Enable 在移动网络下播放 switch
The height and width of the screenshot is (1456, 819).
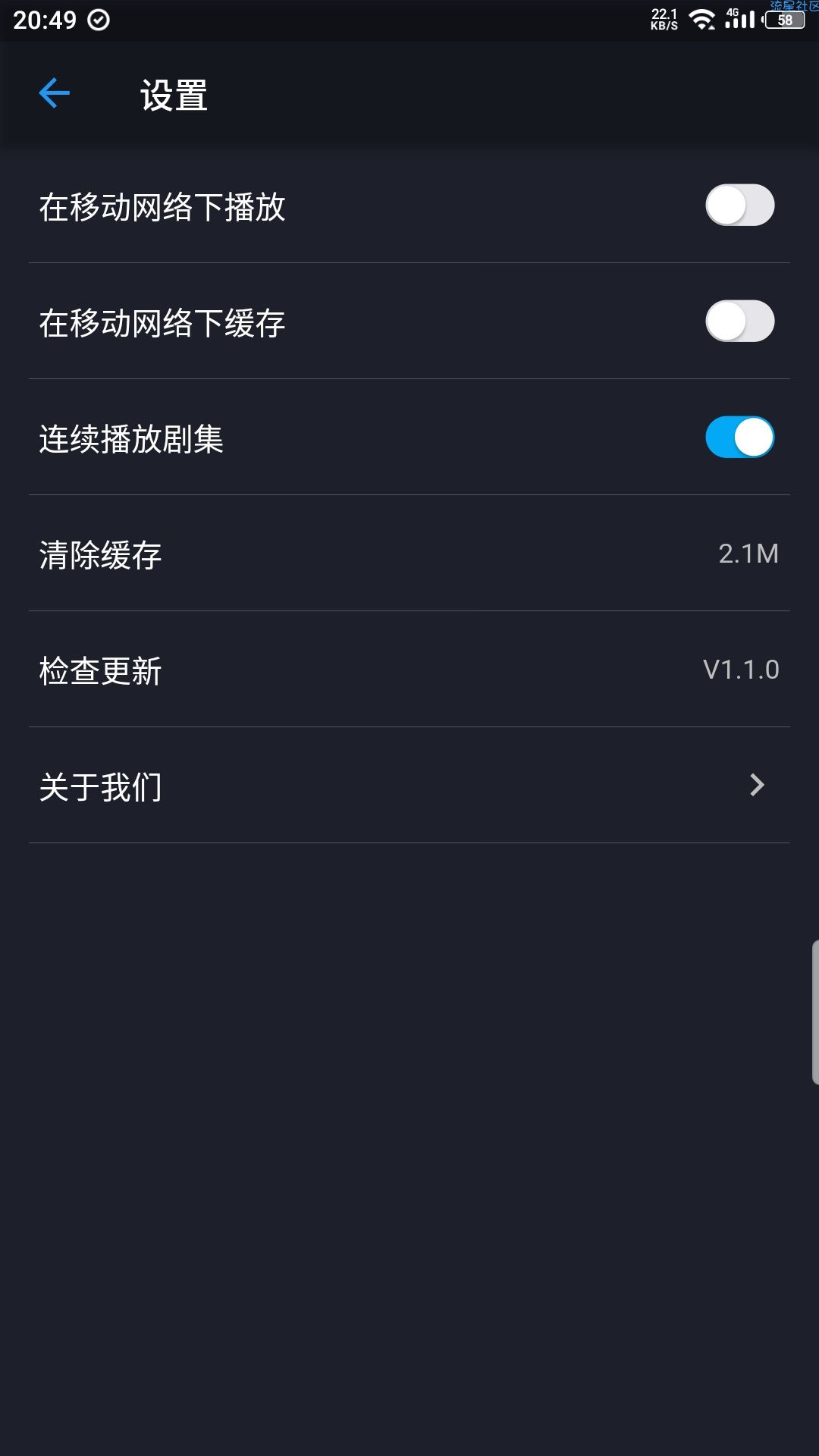tap(739, 206)
